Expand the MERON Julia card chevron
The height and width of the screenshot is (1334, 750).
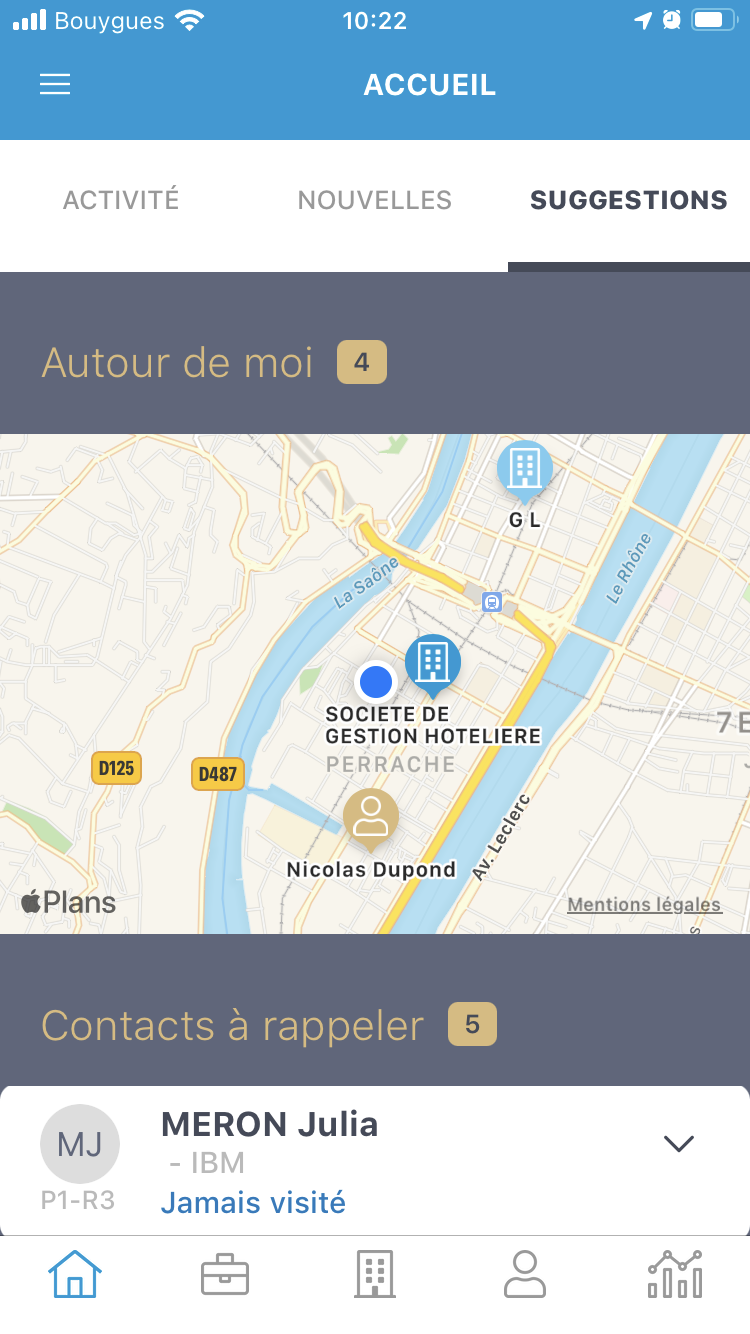pos(679,1144)
